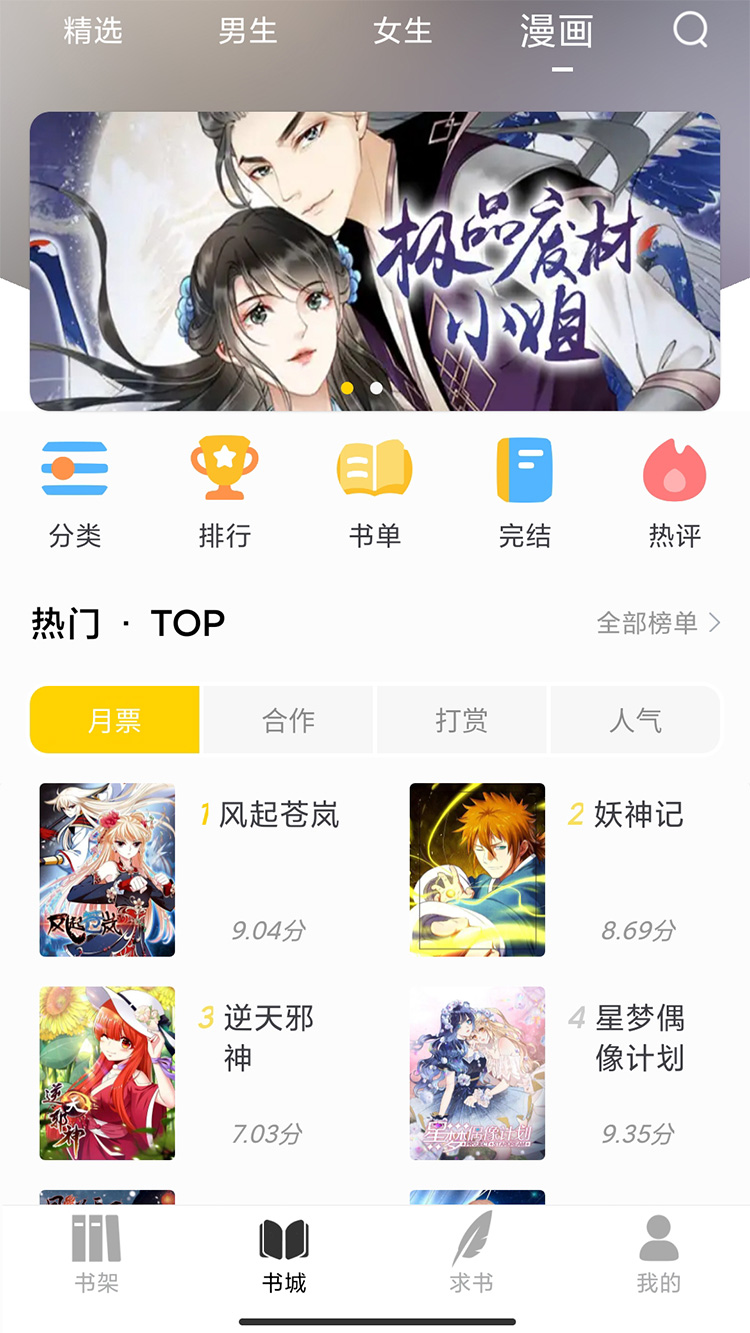Switch ranking to 合作

click(x=288, y=720)
